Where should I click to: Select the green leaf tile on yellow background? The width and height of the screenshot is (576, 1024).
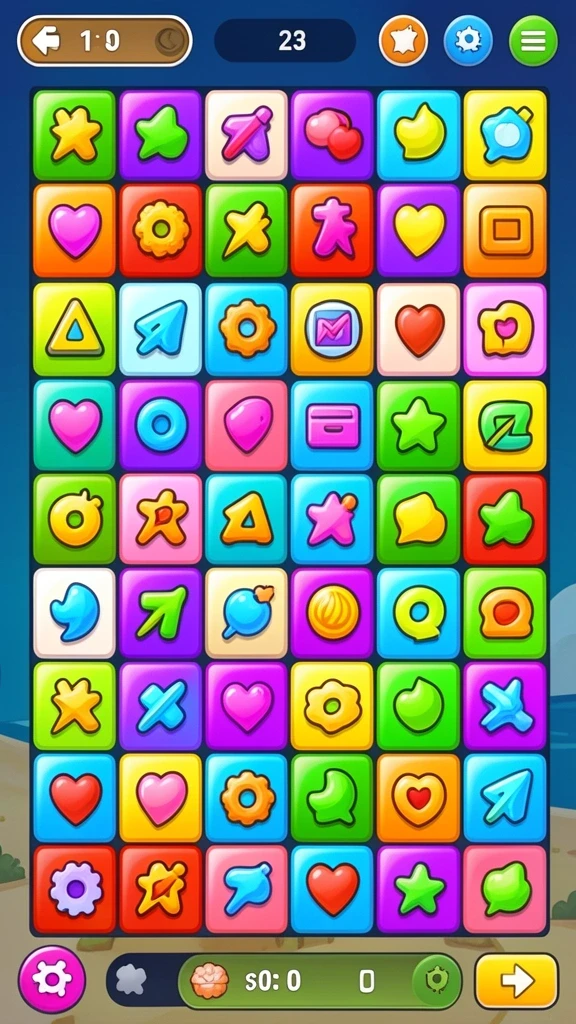pos(505,425)
